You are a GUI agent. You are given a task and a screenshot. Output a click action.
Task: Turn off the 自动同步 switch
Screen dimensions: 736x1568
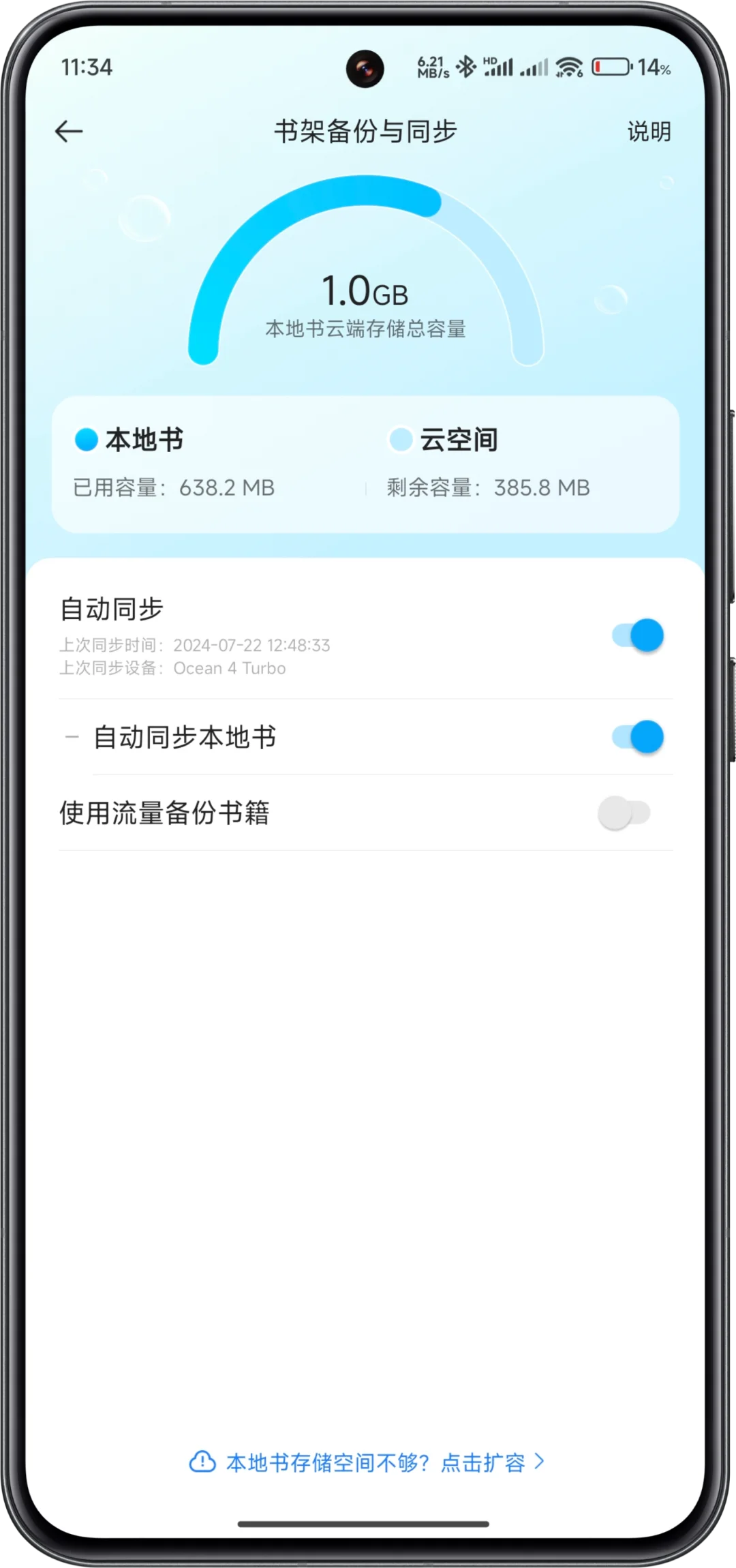point(638,635)
